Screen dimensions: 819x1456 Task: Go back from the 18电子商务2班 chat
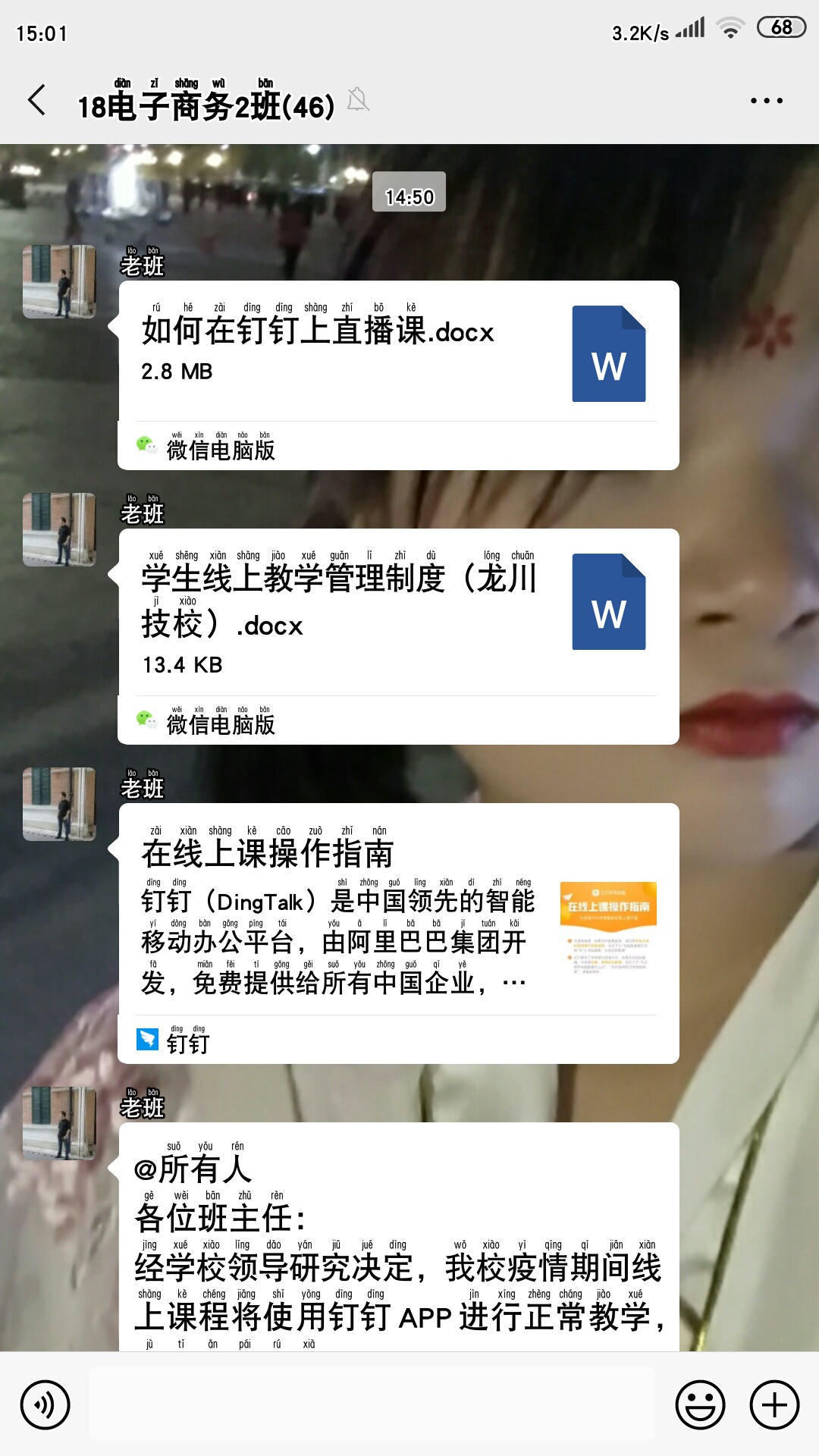point(36,101)
